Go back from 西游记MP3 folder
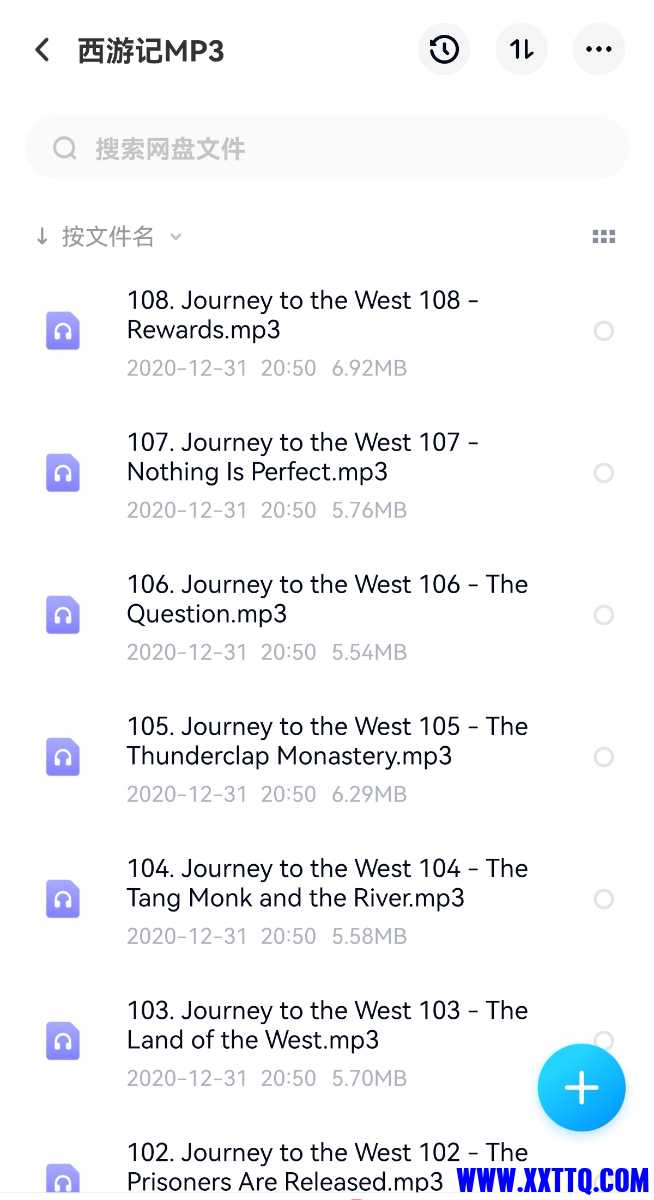 [42, 50]
